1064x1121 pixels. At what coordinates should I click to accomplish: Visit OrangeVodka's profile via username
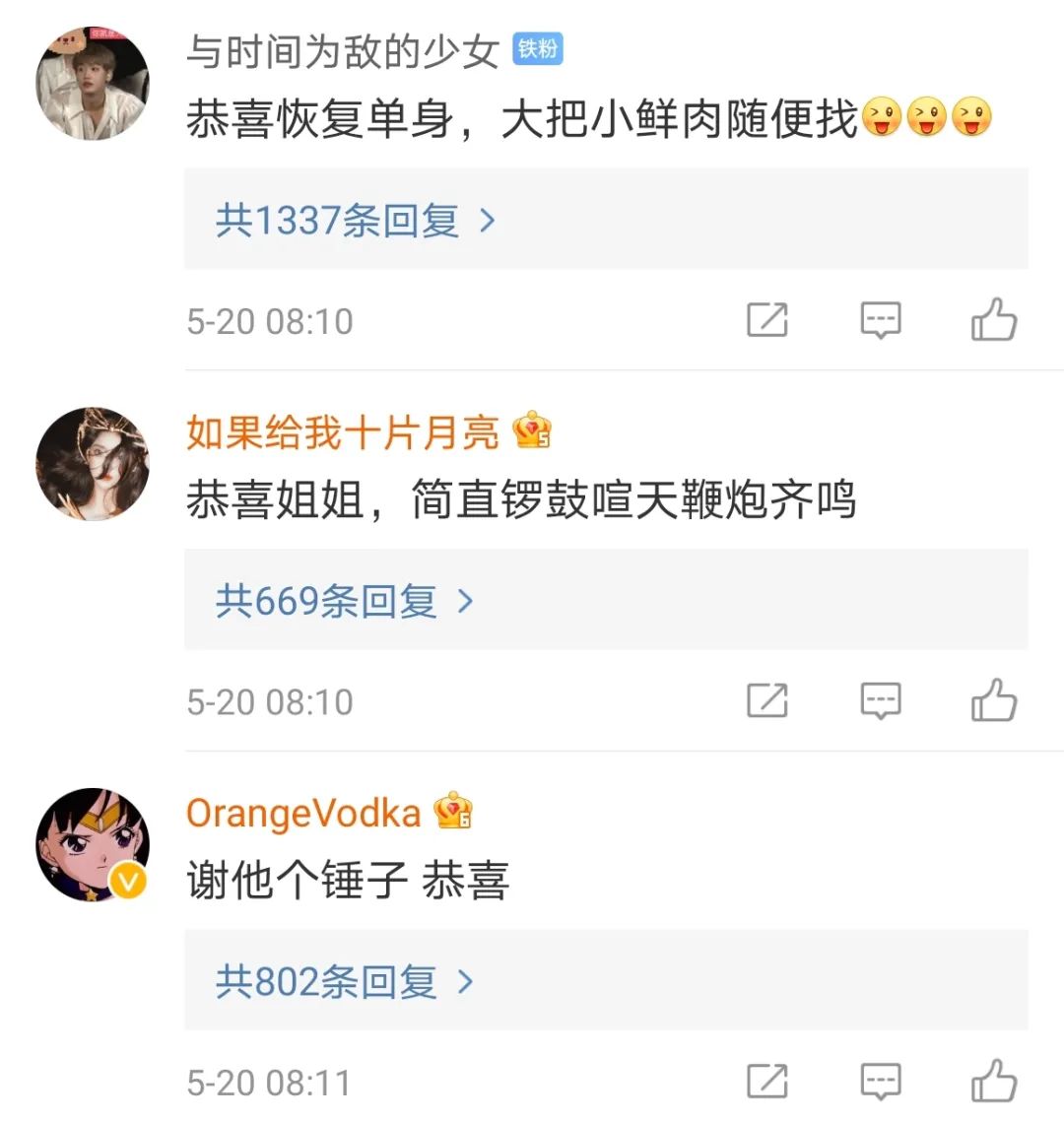(x=302, y=814)
